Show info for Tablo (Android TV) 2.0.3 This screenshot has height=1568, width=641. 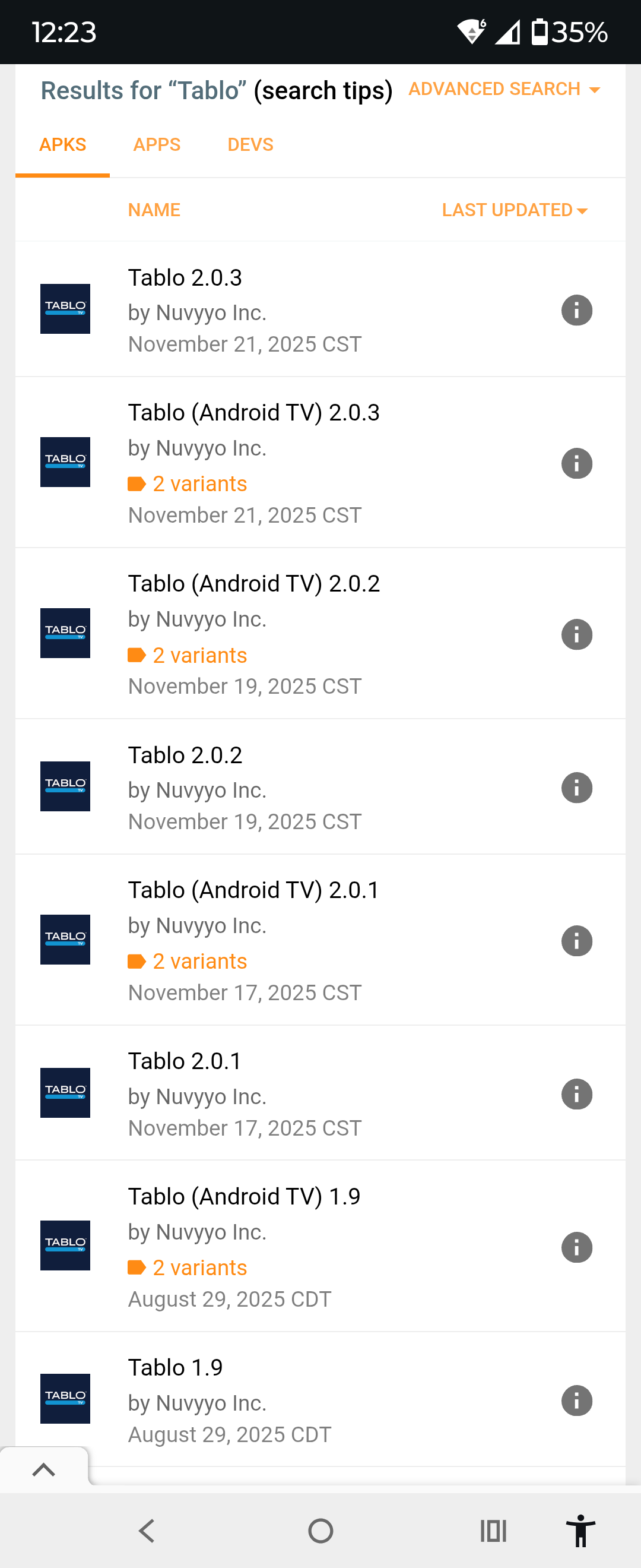click(x=576, y=464)
